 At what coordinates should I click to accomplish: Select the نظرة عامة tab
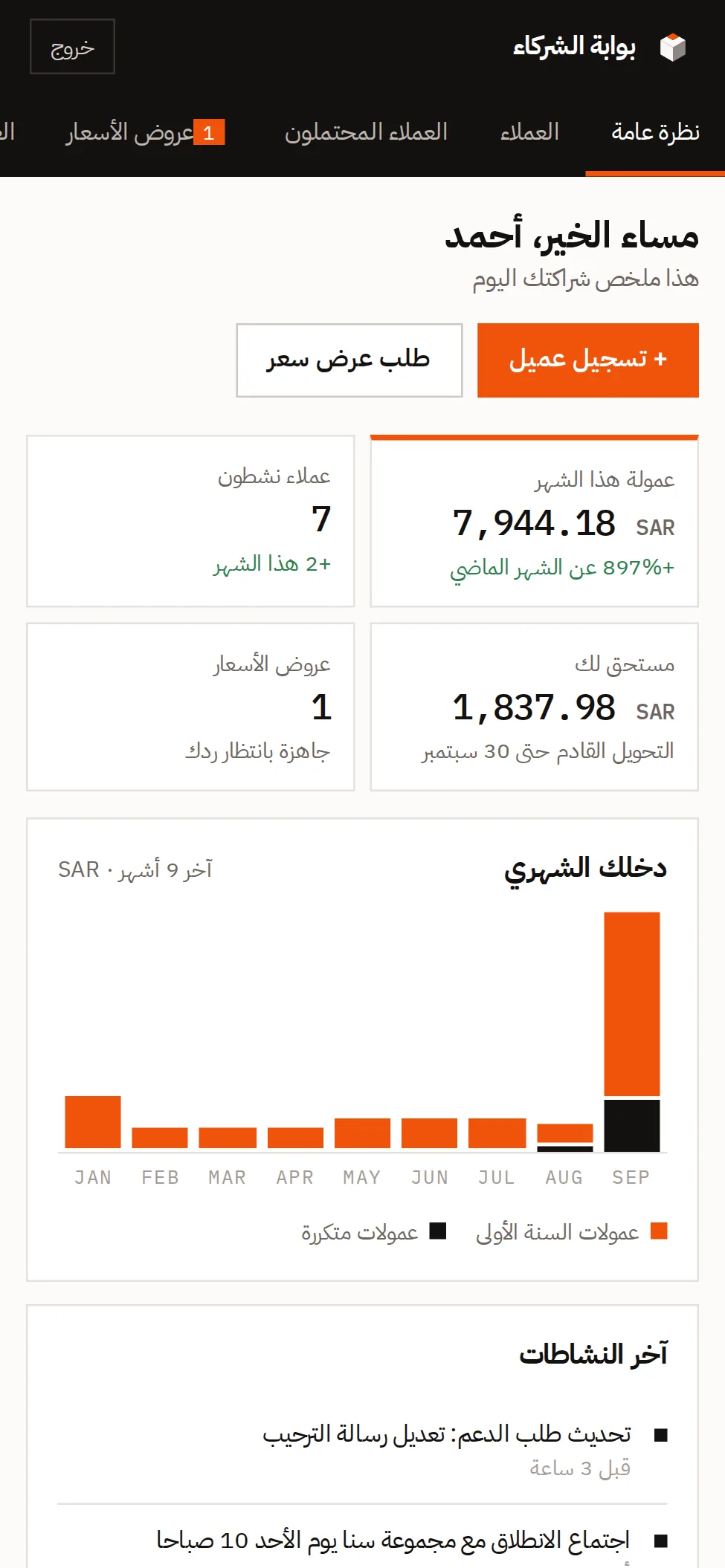pos(655,132)
